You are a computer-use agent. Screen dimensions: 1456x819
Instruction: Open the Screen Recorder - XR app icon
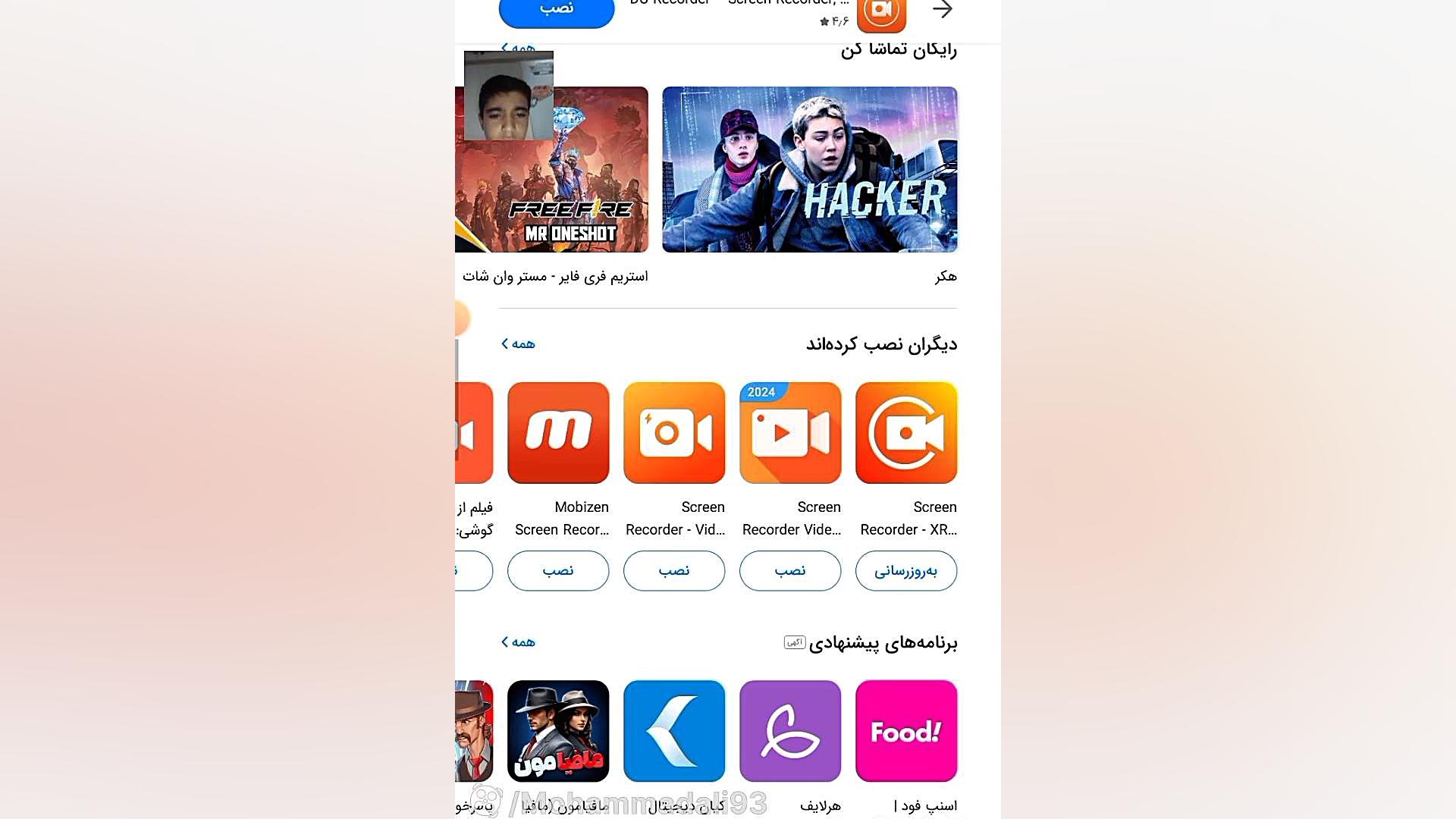[905, 432]
